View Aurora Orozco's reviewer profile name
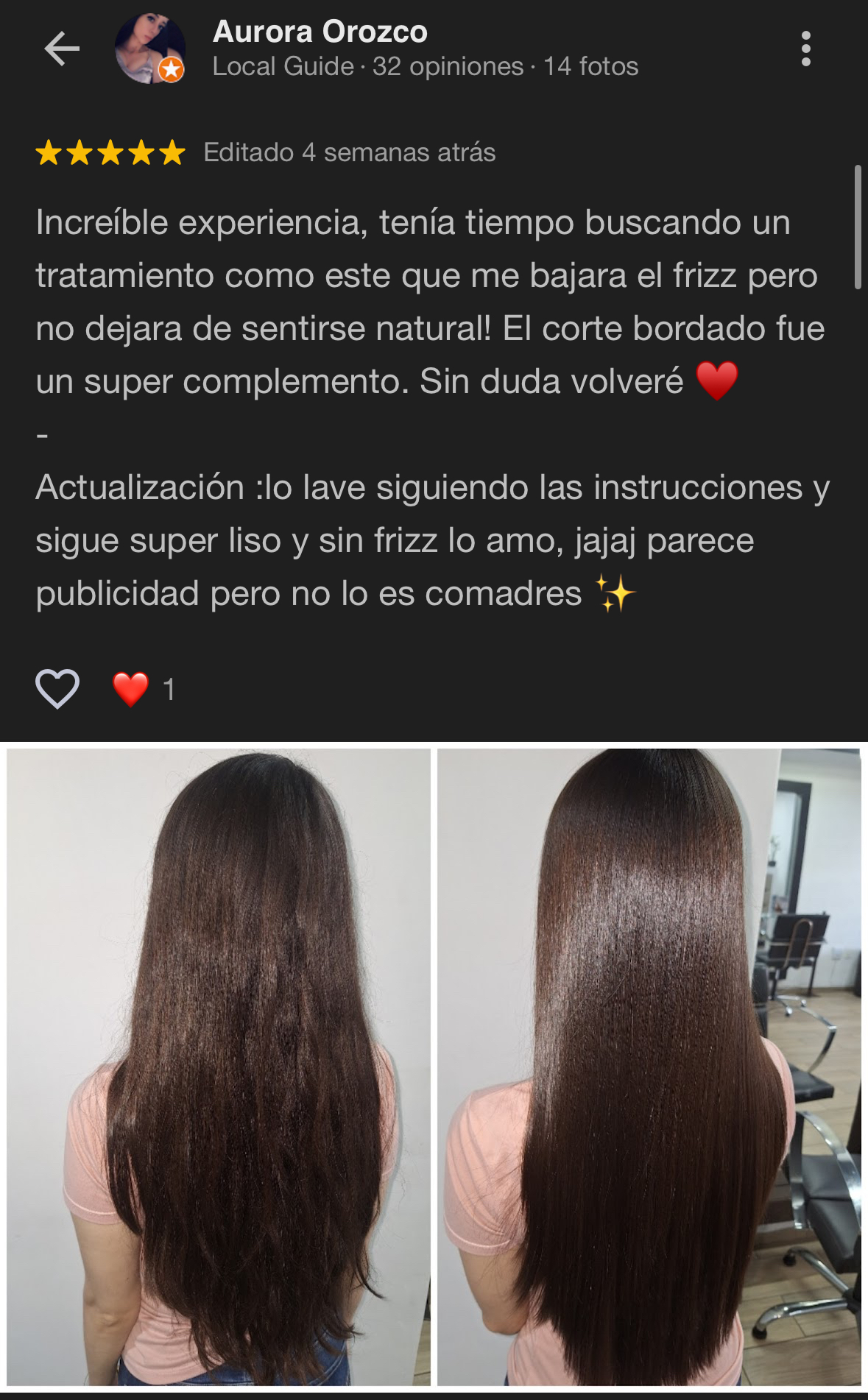The image size is (868, 1400). coord(320,32)
